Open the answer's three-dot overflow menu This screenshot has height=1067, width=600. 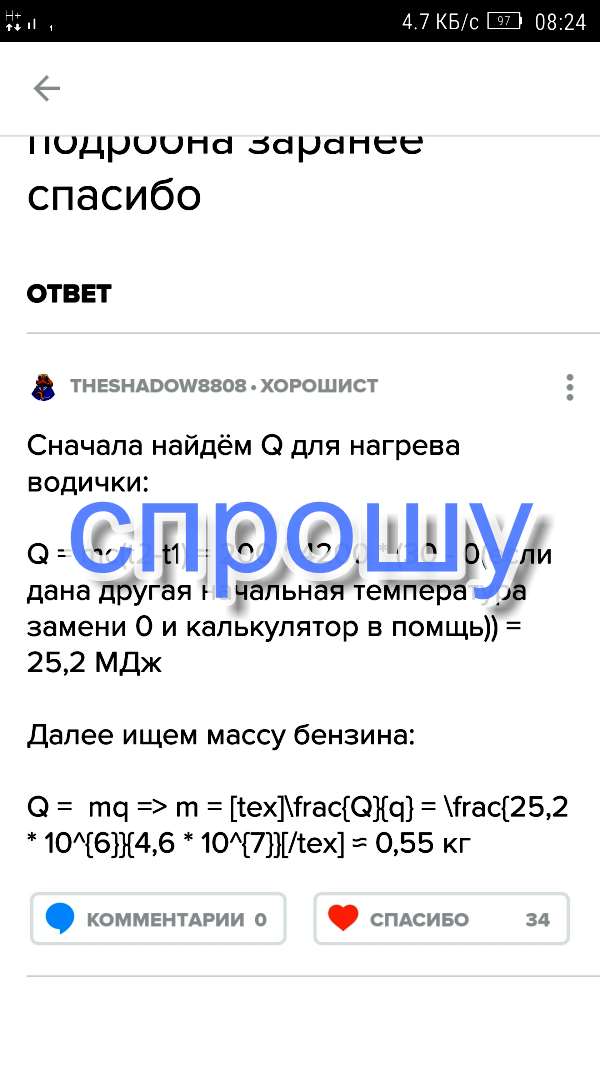[x=570, y=387]
